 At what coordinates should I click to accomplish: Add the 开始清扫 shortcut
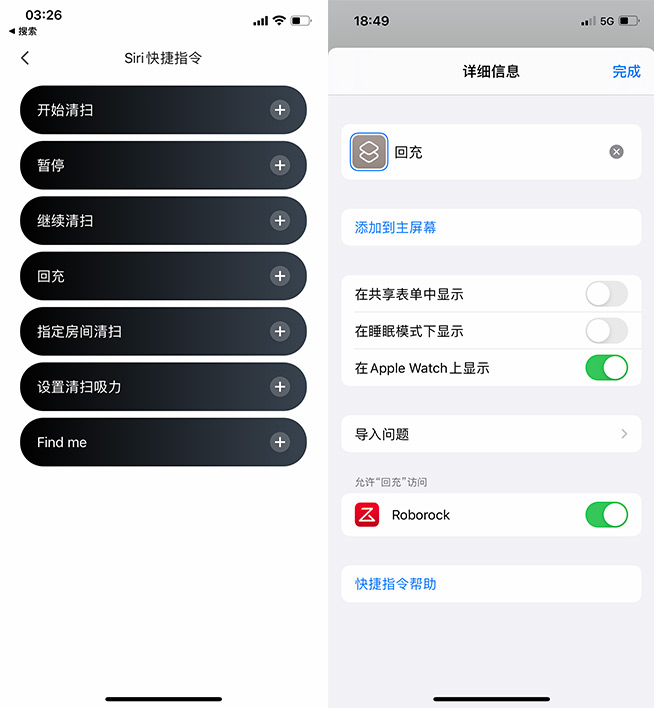[279, 110]
